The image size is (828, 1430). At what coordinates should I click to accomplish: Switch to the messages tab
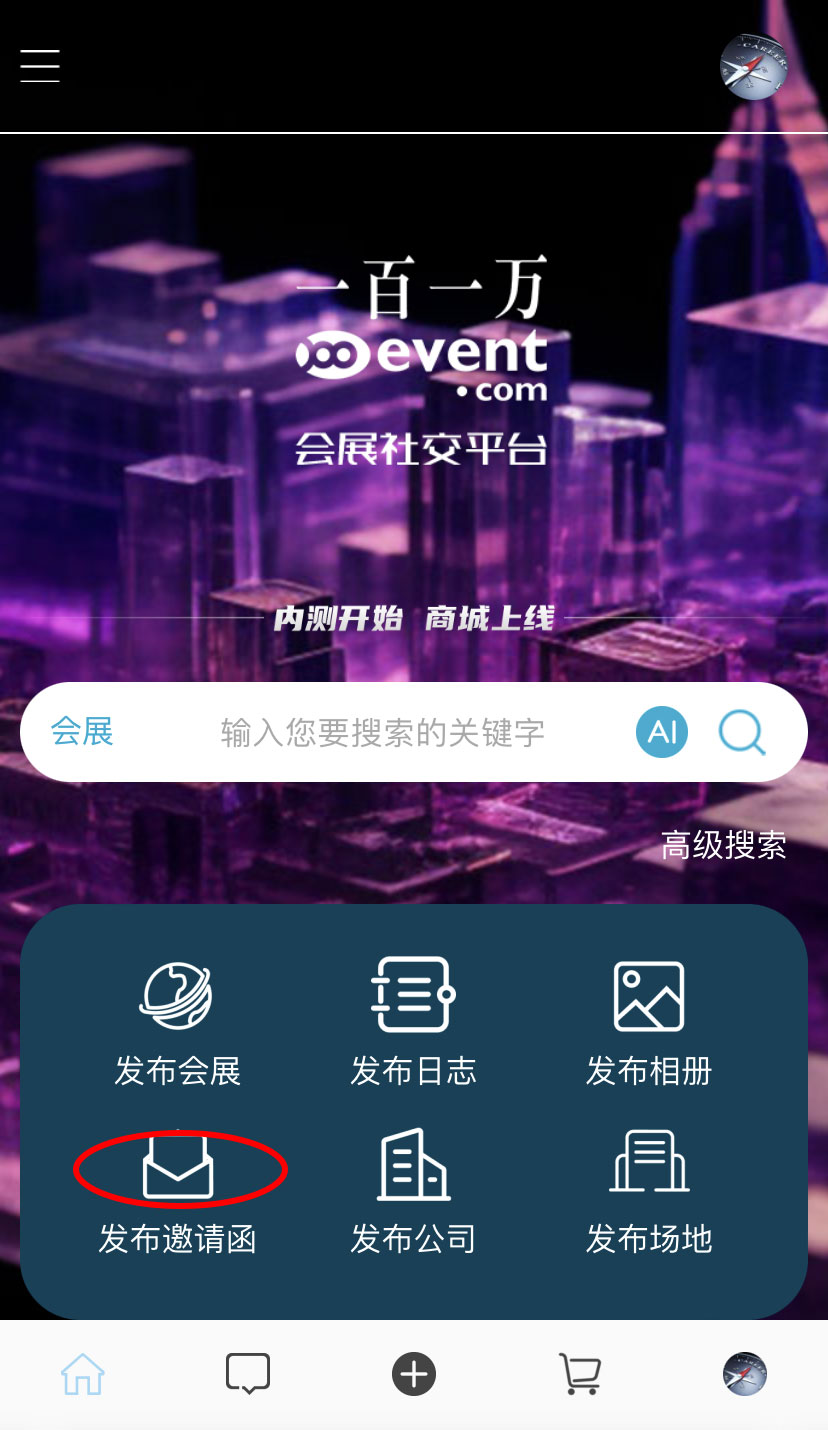[248, 1374]
